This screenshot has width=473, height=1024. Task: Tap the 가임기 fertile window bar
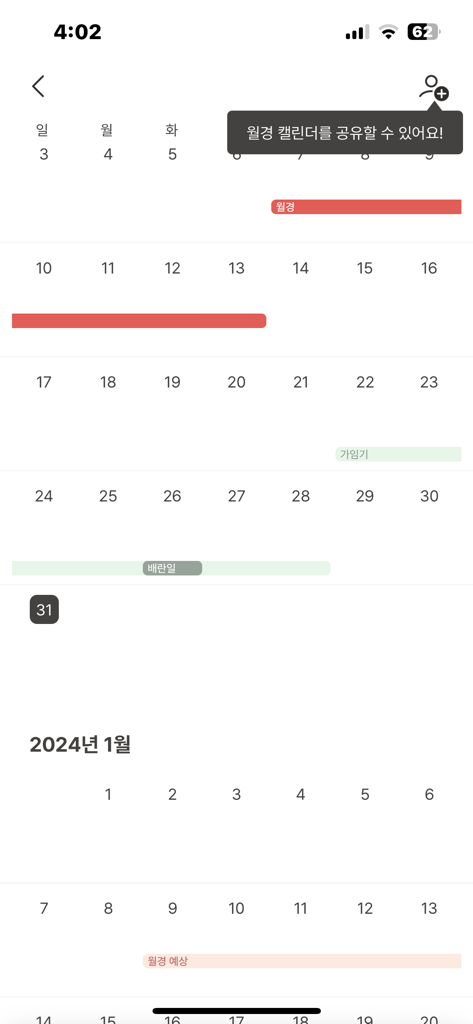pos(399,454)
